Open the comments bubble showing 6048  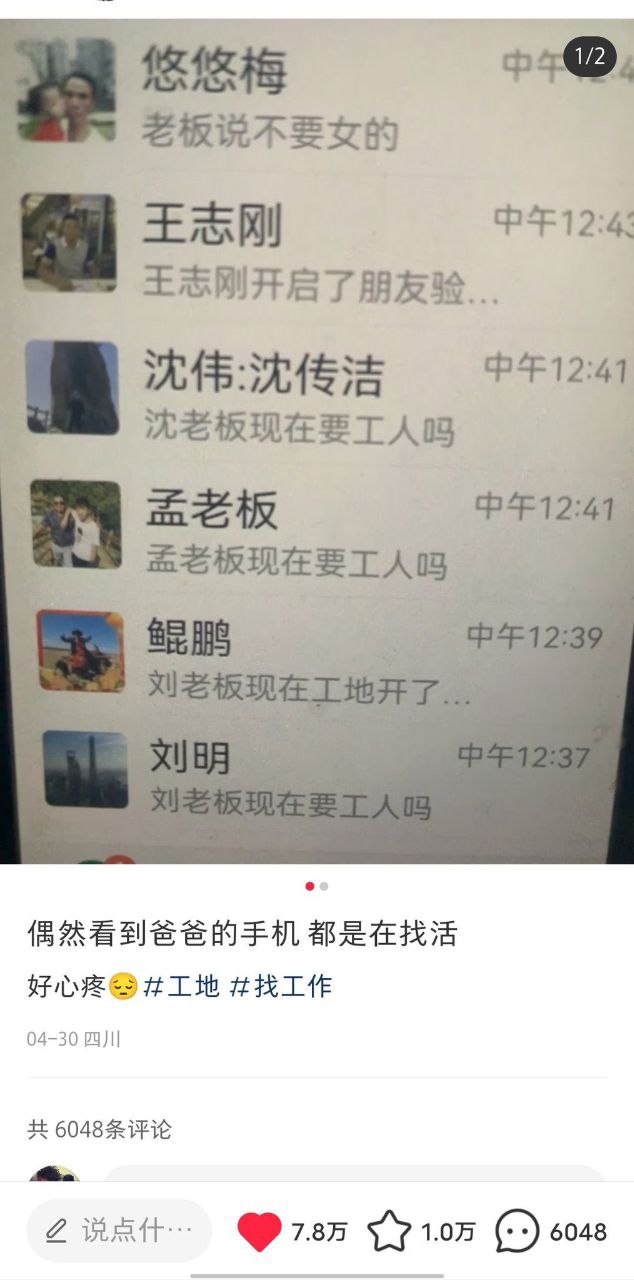pos(517,1232)
